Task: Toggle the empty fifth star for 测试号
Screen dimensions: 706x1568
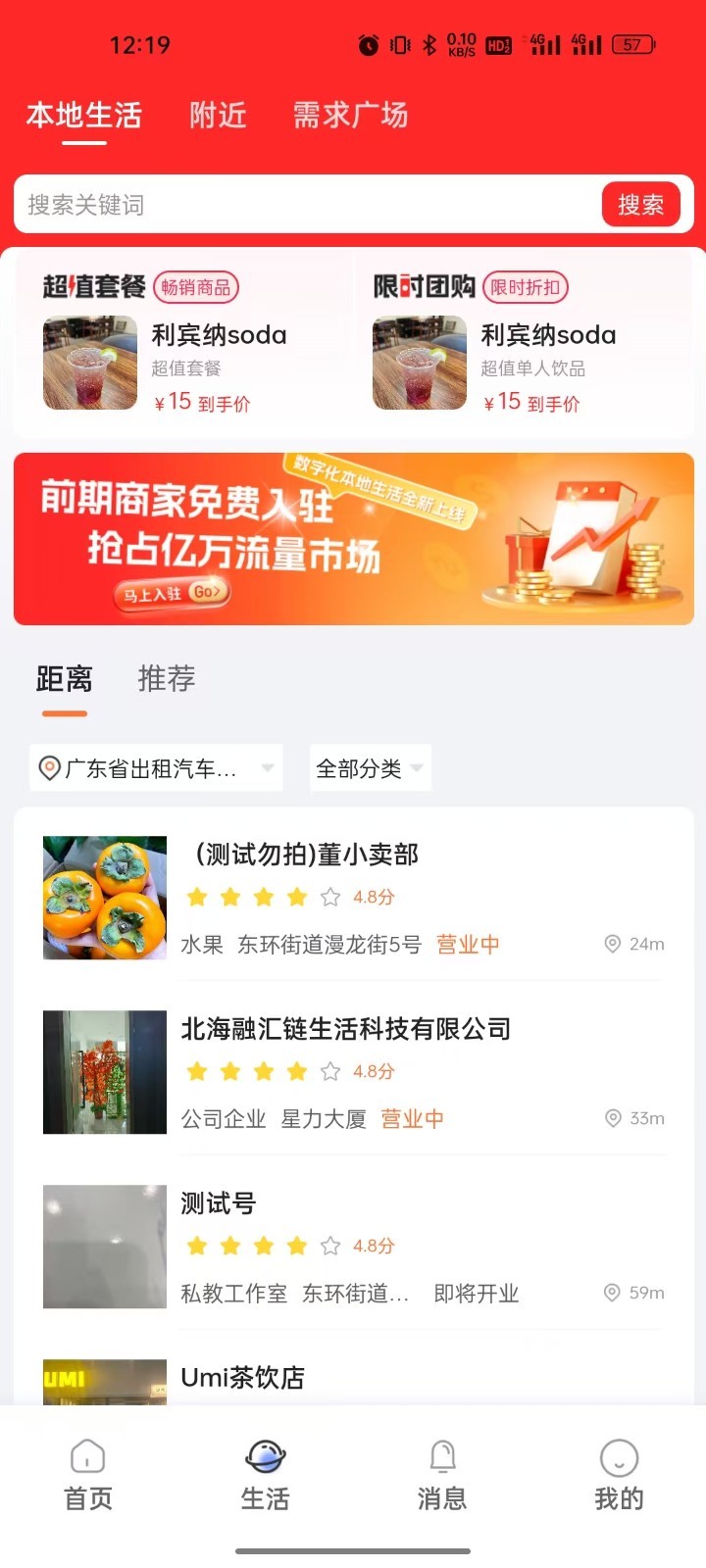Action: click(329, 1246)
